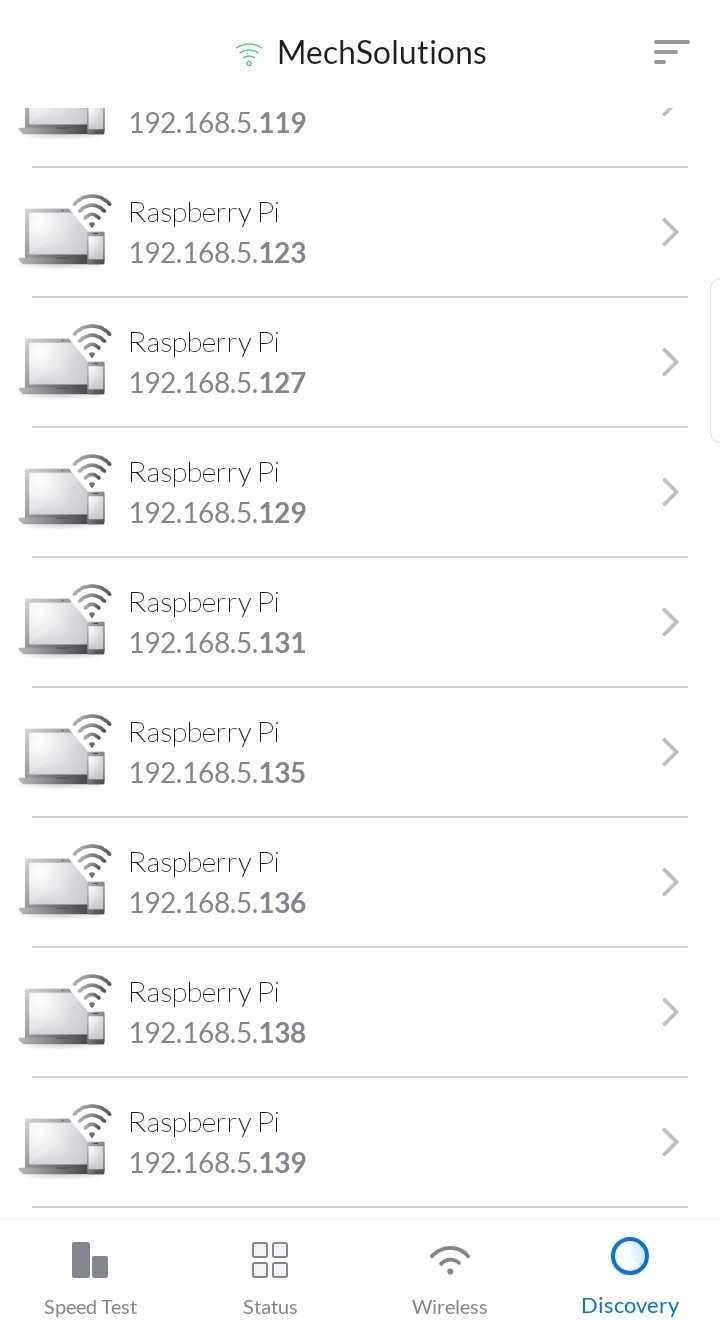Image resolution: width=720 pixels, height=1332 pixels.
Task: View details for 192.168.5.131
Action: [360, 622]
